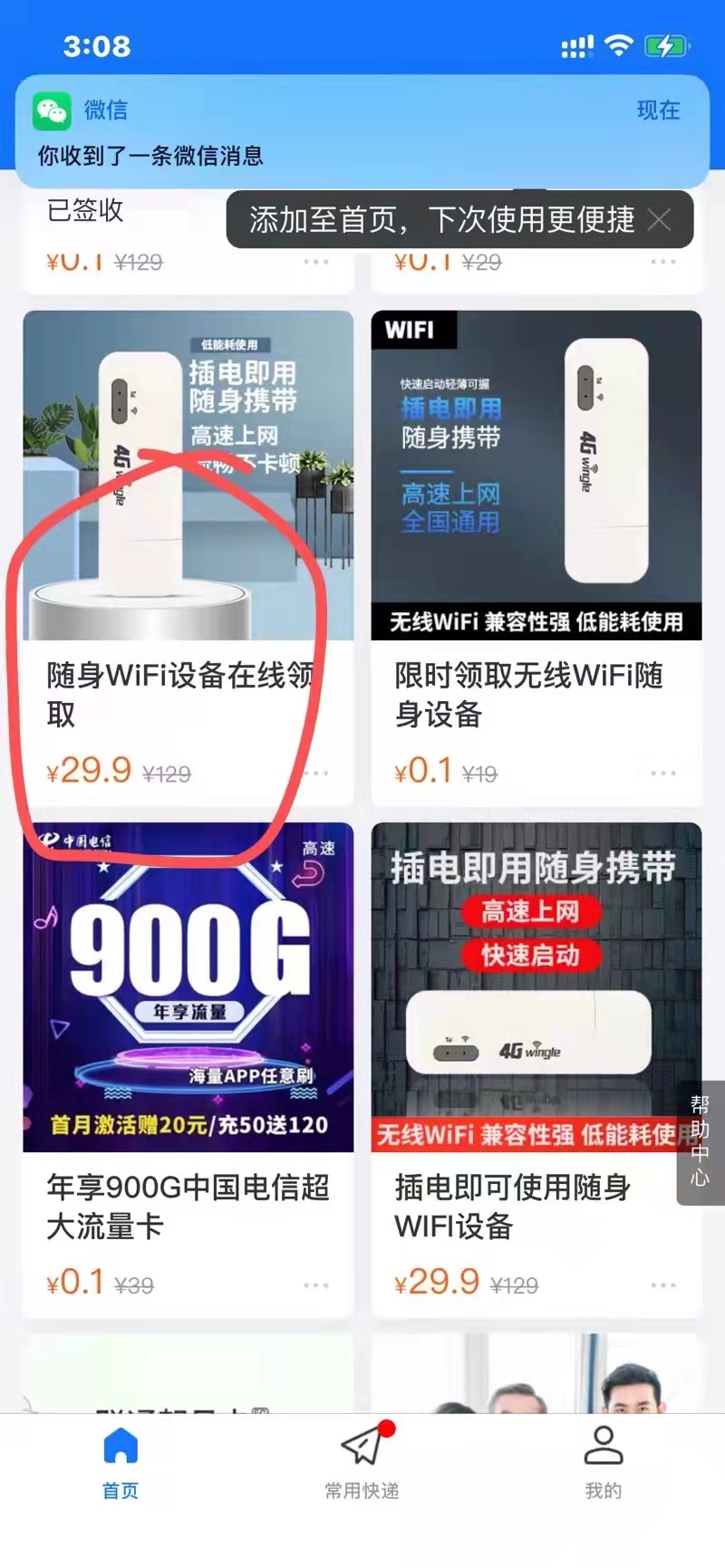Dismiss the add-to-homepage tooltip
The height and width of the screenshot is (1568, 725).
tap(660, 219)
